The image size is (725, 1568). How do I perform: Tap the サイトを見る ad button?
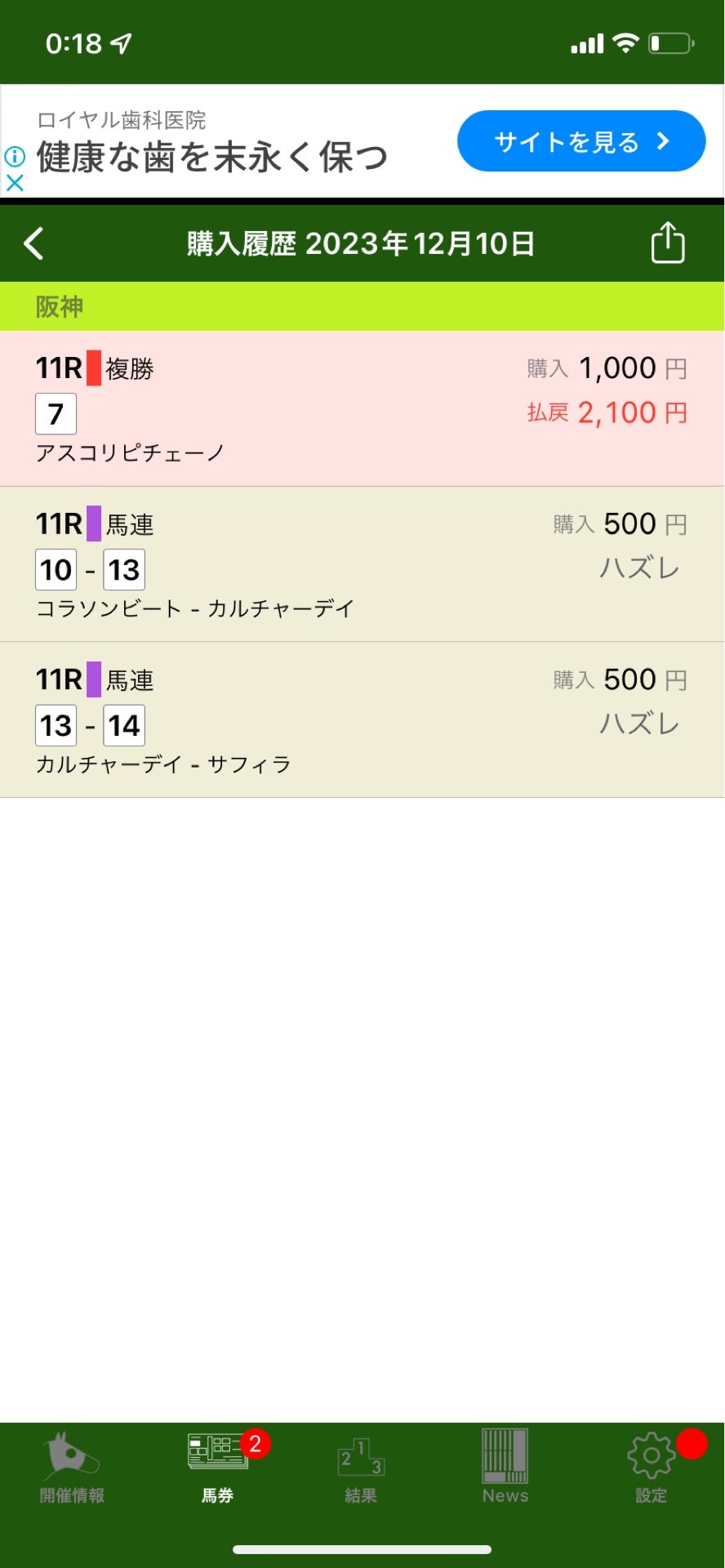point(581,141)
